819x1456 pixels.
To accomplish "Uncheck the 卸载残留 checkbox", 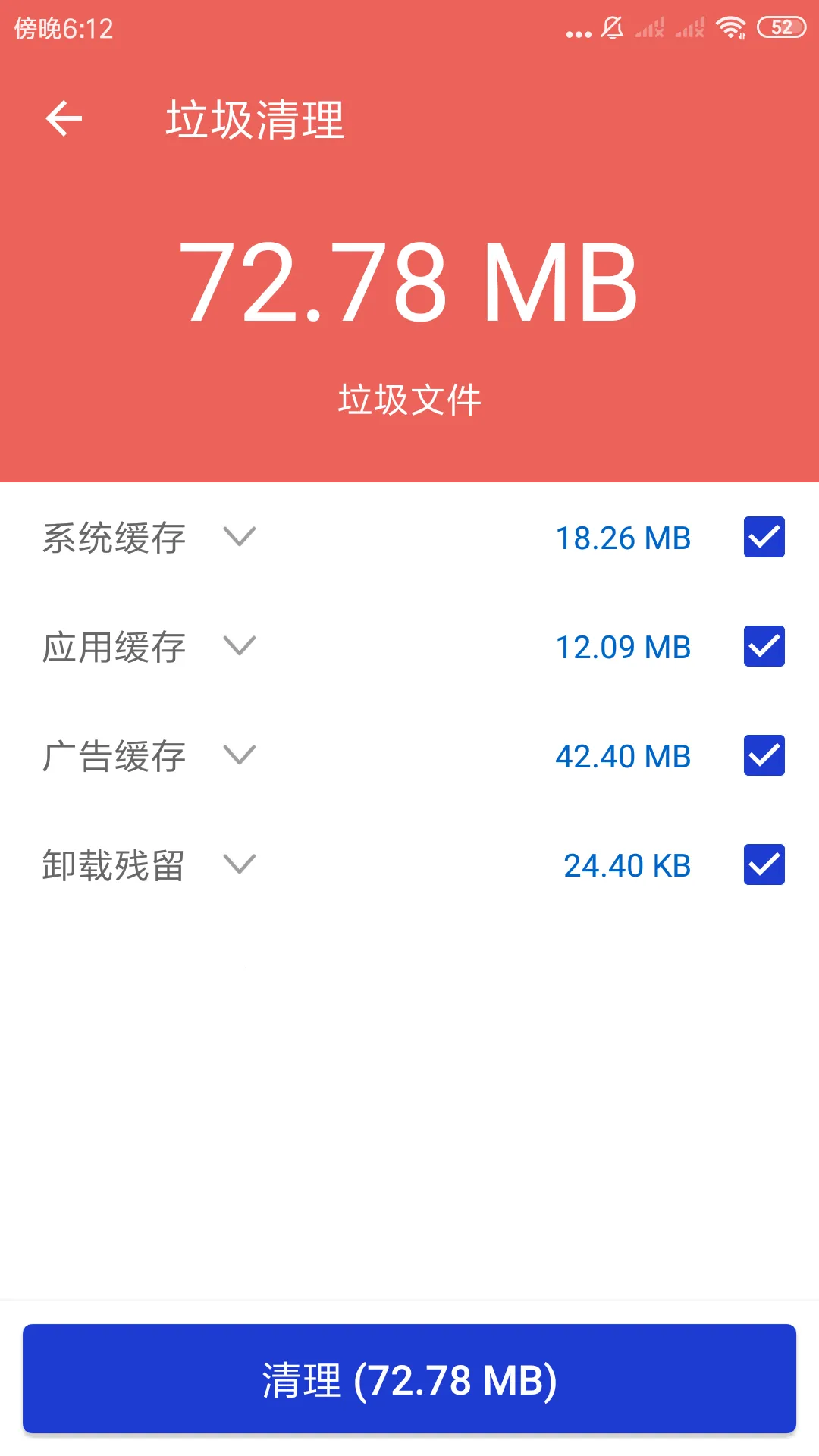I will click(764, 865).
